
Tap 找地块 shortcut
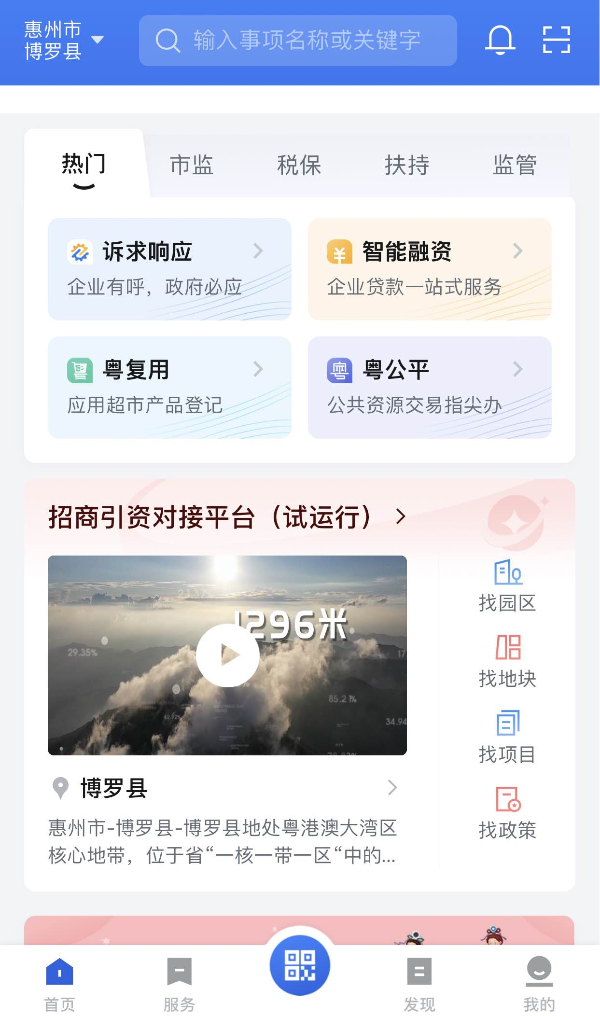(507, 662)
